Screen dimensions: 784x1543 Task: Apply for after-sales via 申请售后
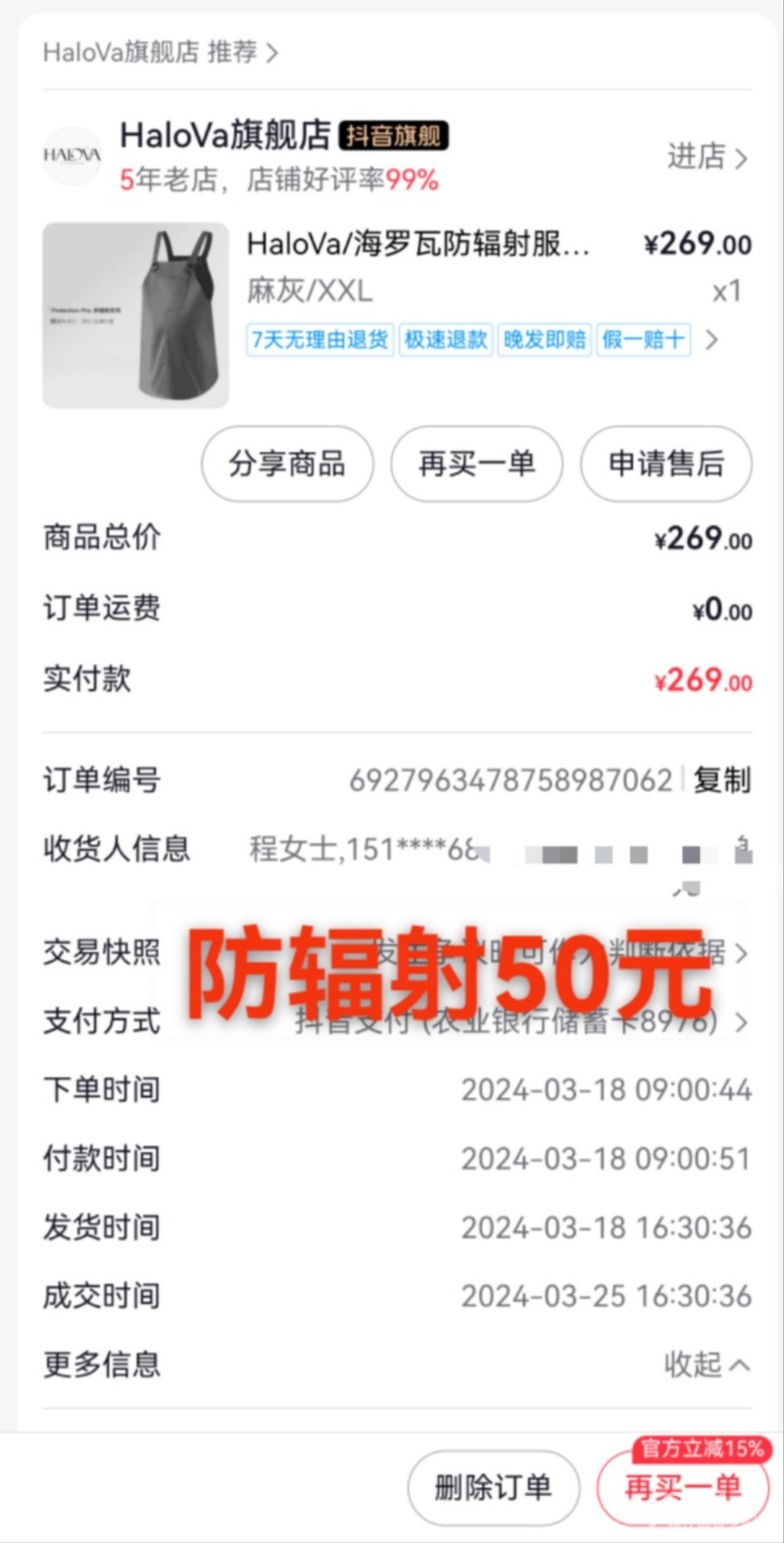tap(666, 464)
